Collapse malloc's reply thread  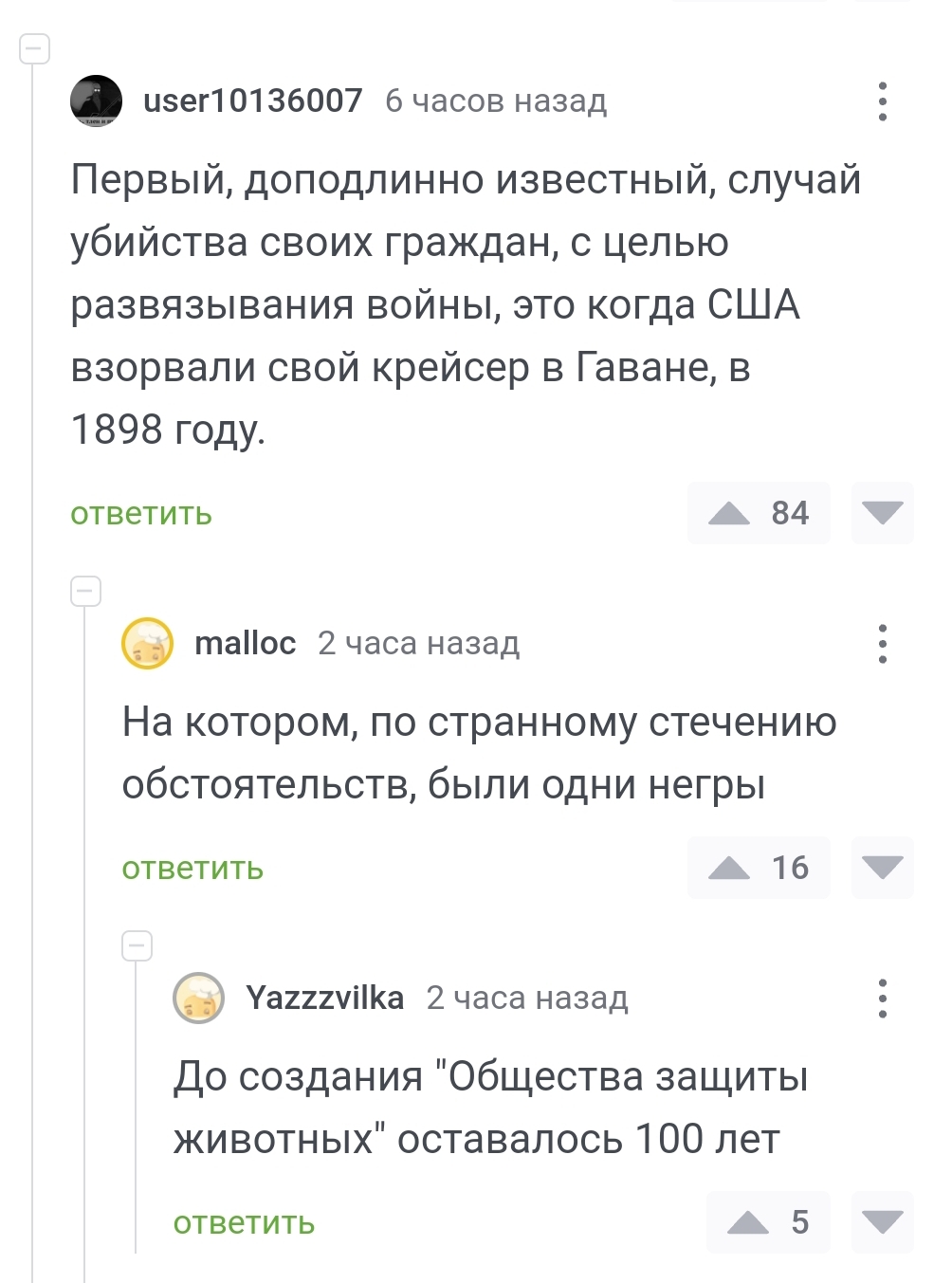point(86,591)
